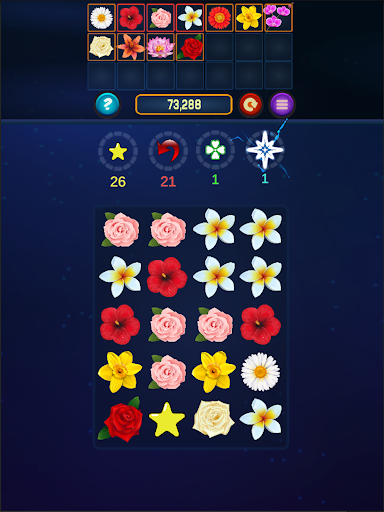Use the star power-up showing 26

pos(118,152)
